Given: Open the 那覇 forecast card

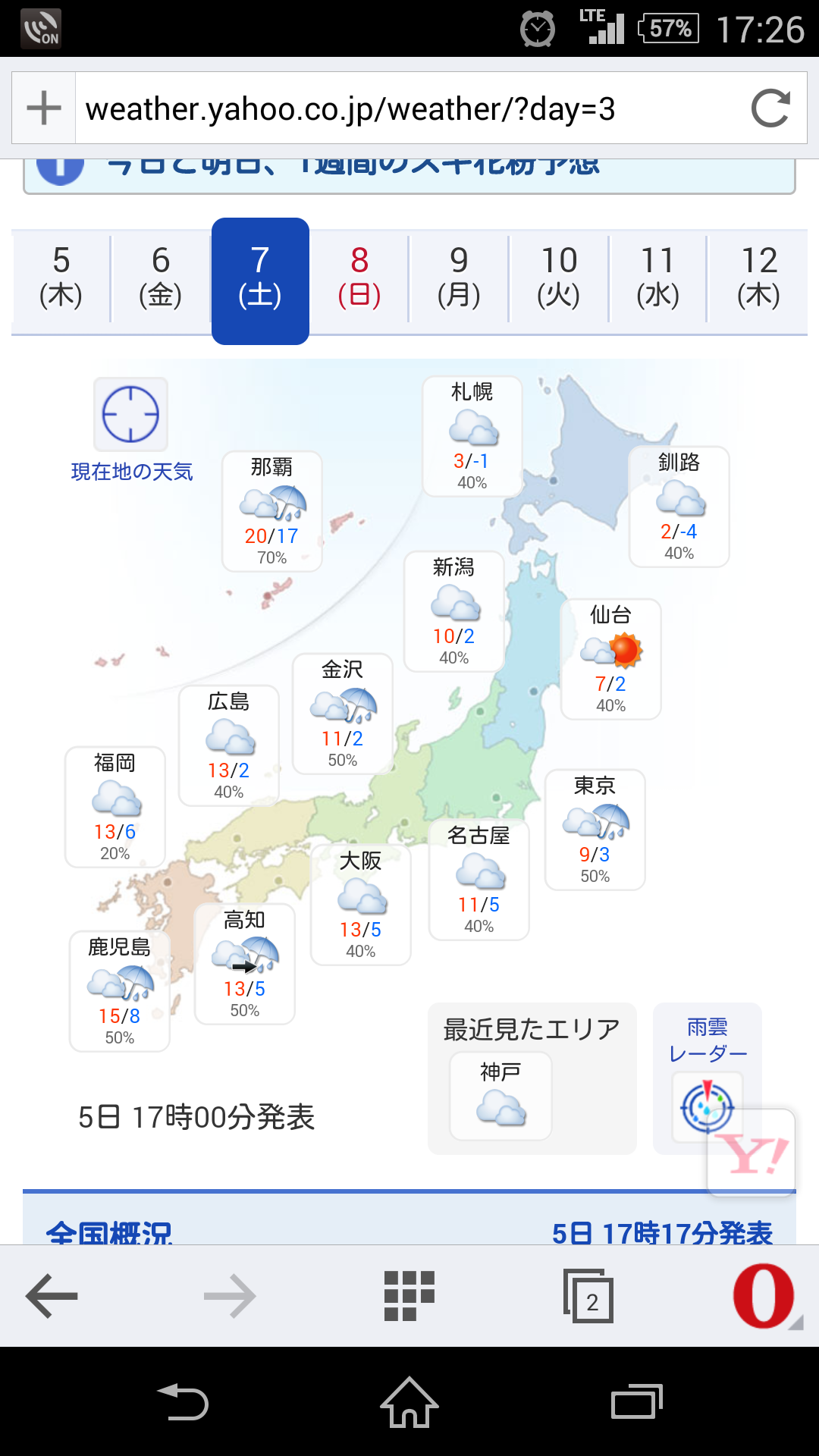Looking at the screenshot, I should pyautogui.click(x=271, y=511).
